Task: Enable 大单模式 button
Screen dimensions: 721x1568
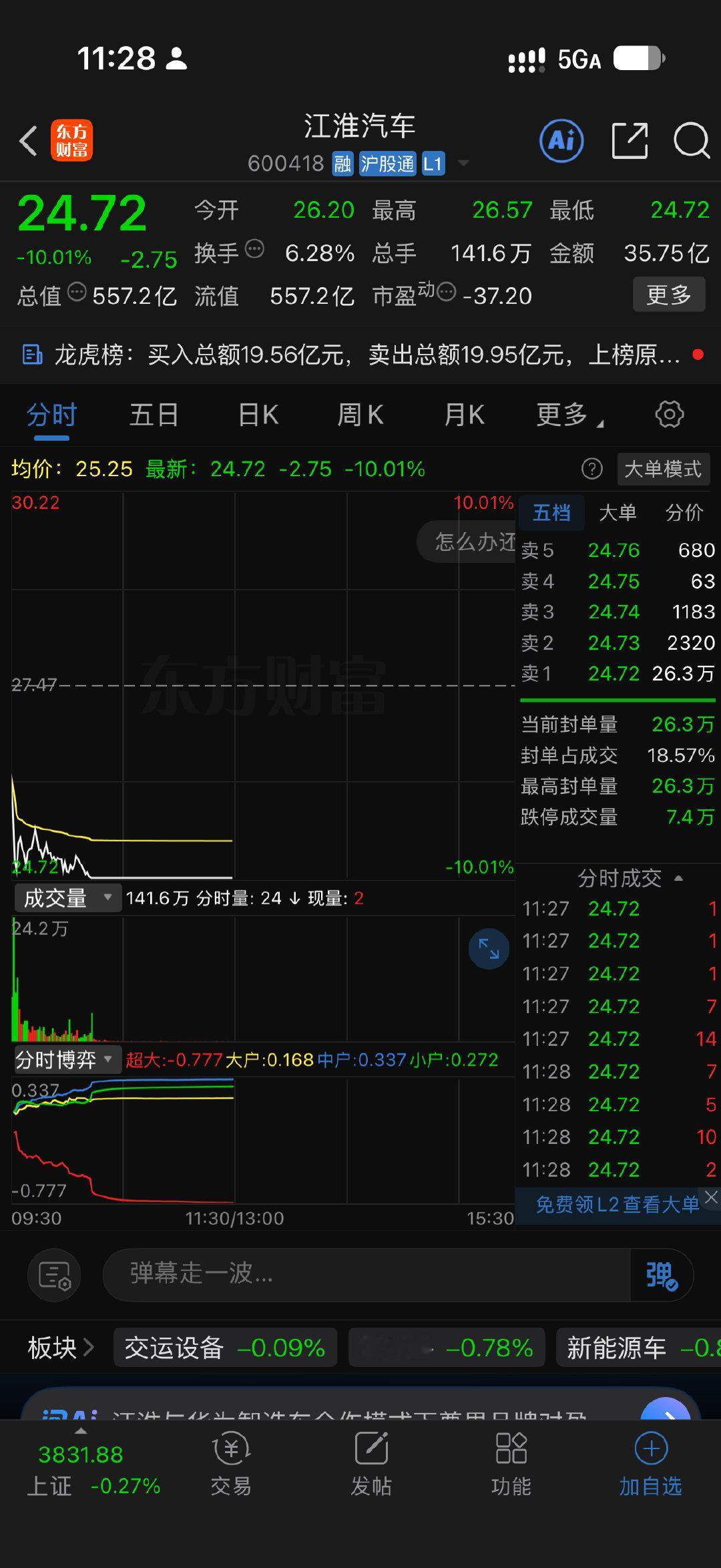Action: (663, 469)
